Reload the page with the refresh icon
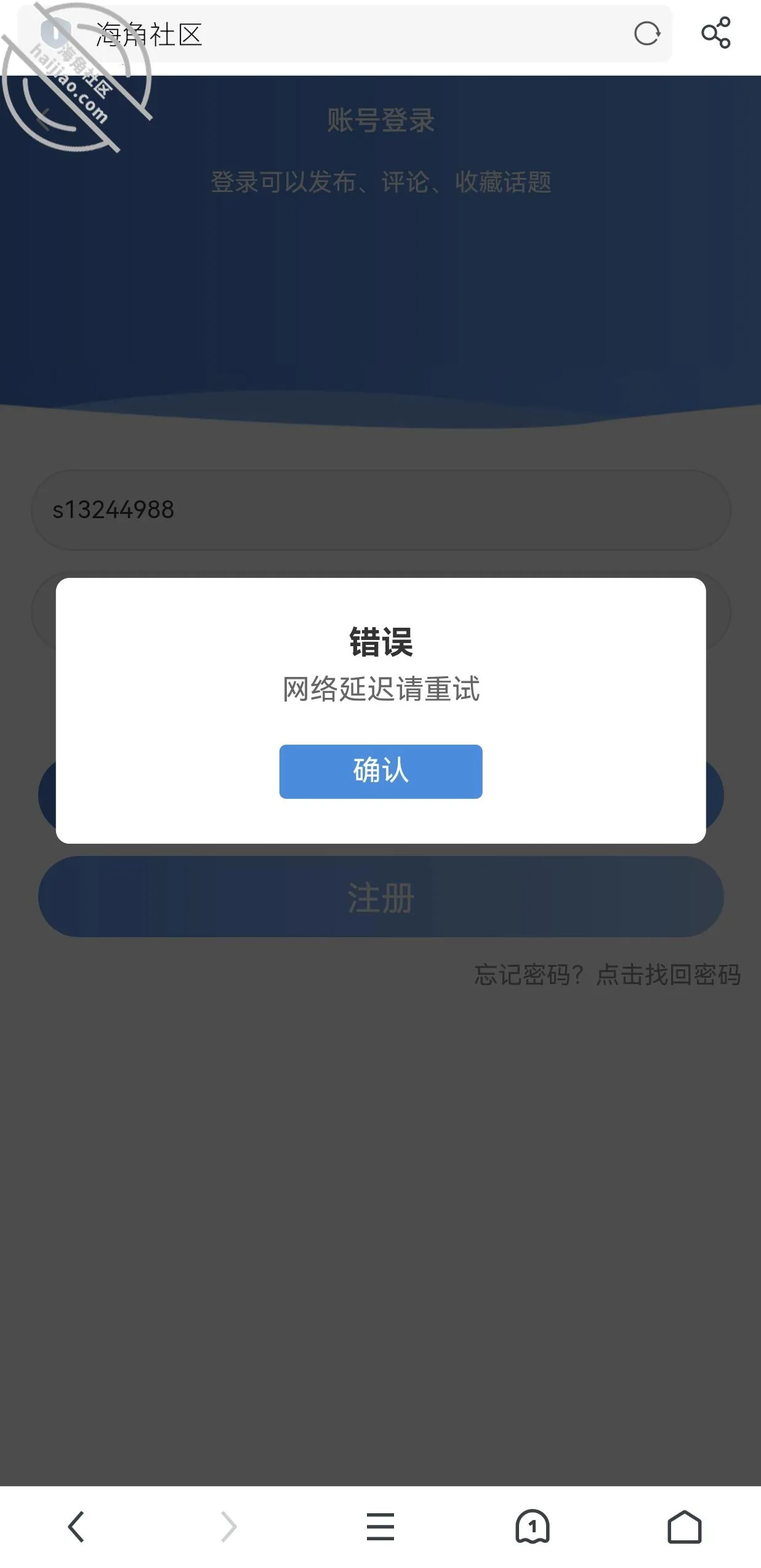761x1568 pixels. click(646, 34)
